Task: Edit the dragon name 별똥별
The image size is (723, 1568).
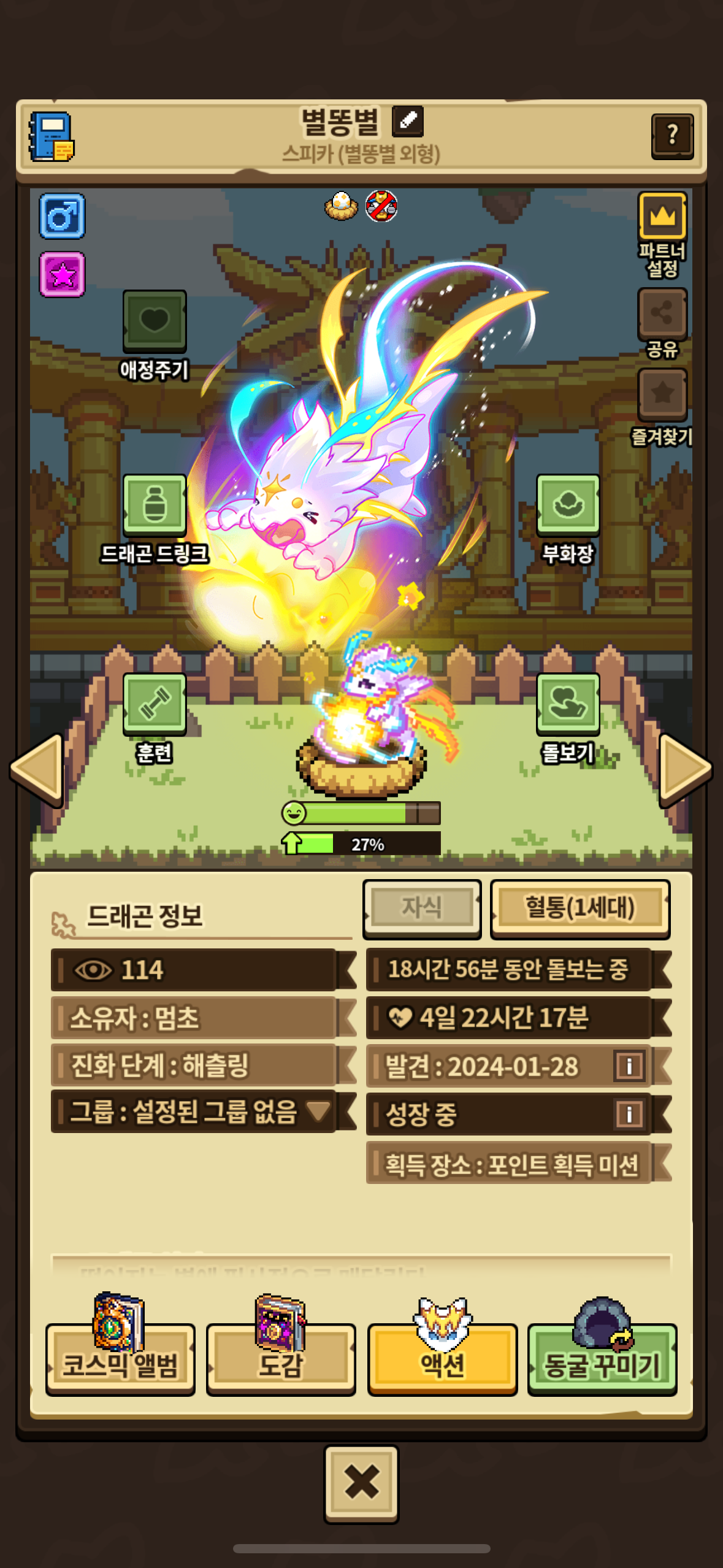Action: 408,121
